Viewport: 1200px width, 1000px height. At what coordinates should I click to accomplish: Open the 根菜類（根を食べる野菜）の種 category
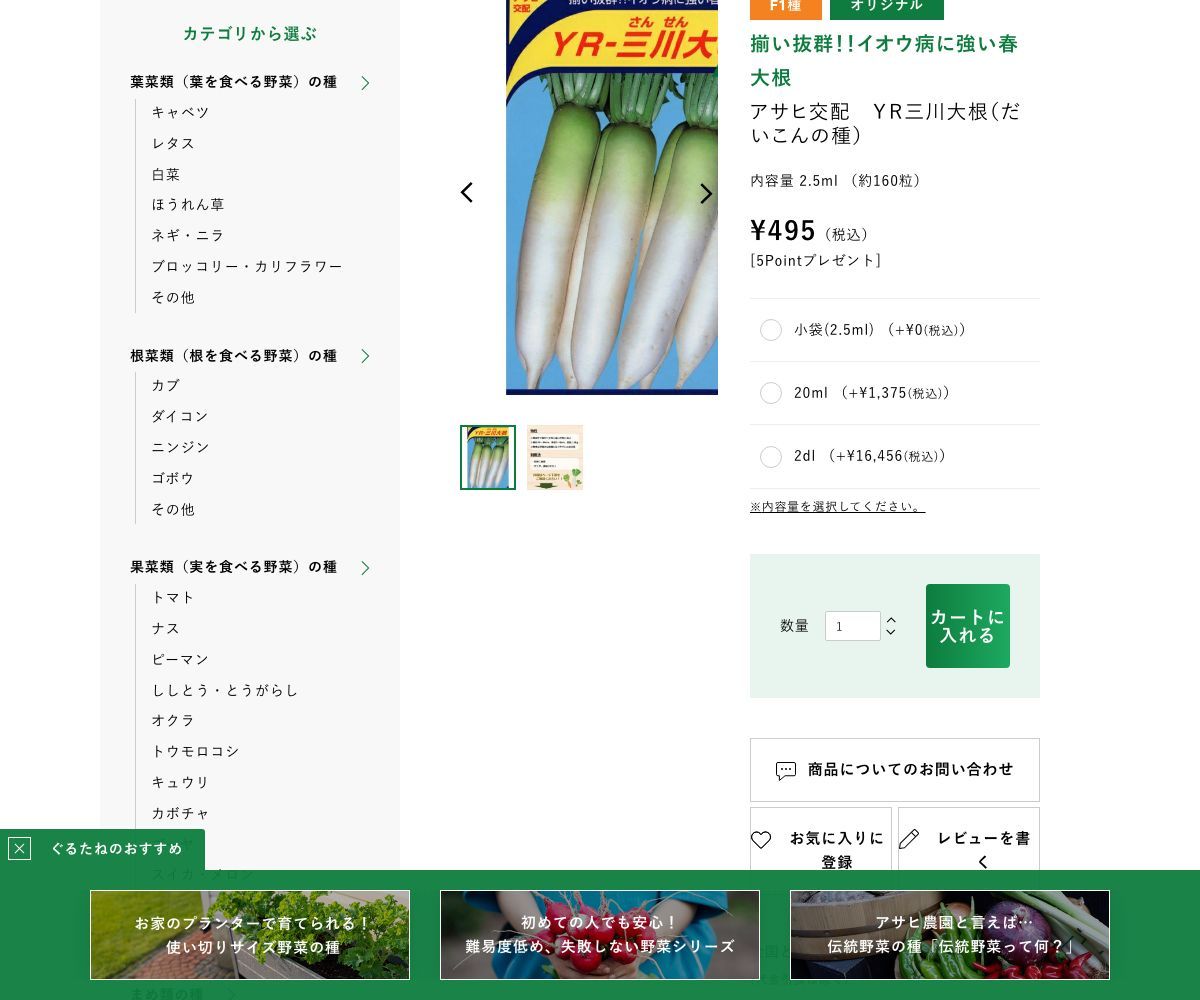(234, 356)
